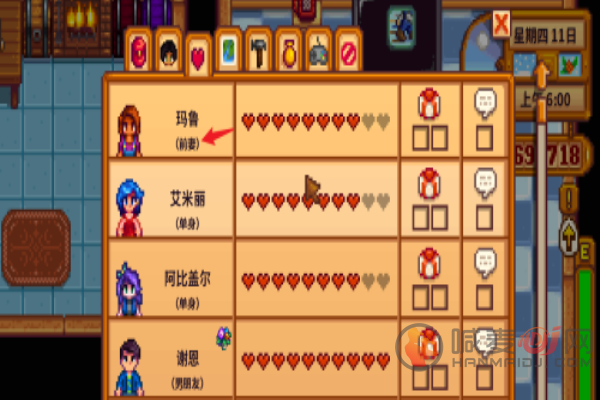Open 阿比盖尔's relationship details
Screen dimensions: 600x400
[x=170, y=278]
